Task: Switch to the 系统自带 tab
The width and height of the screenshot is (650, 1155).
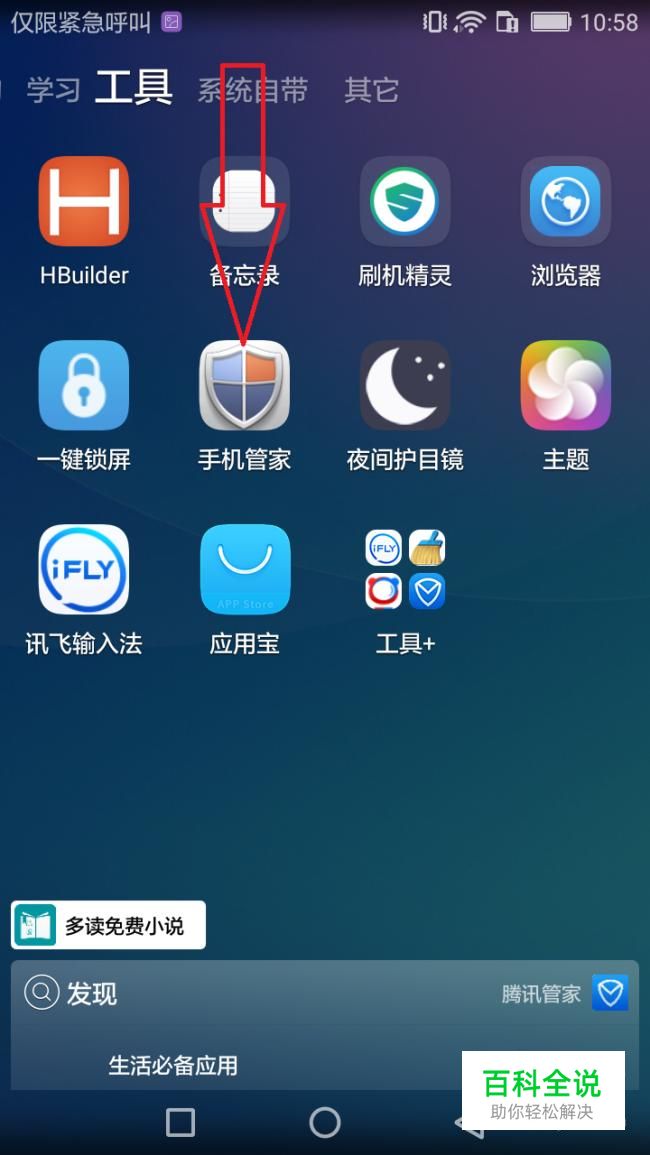Action: point(252,90)
